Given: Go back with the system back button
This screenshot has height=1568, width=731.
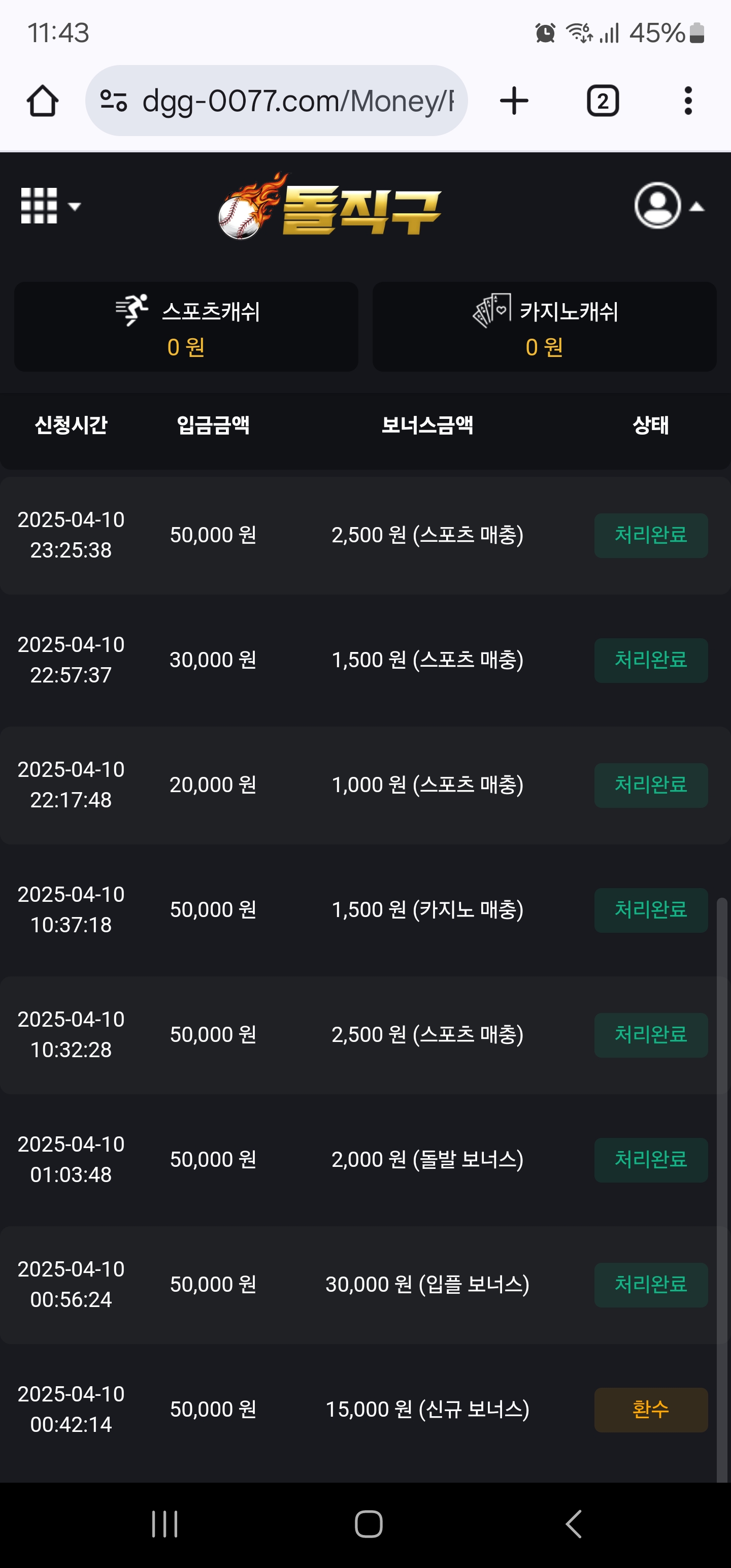Looking at the screenshot, I should coord(573,1524).
